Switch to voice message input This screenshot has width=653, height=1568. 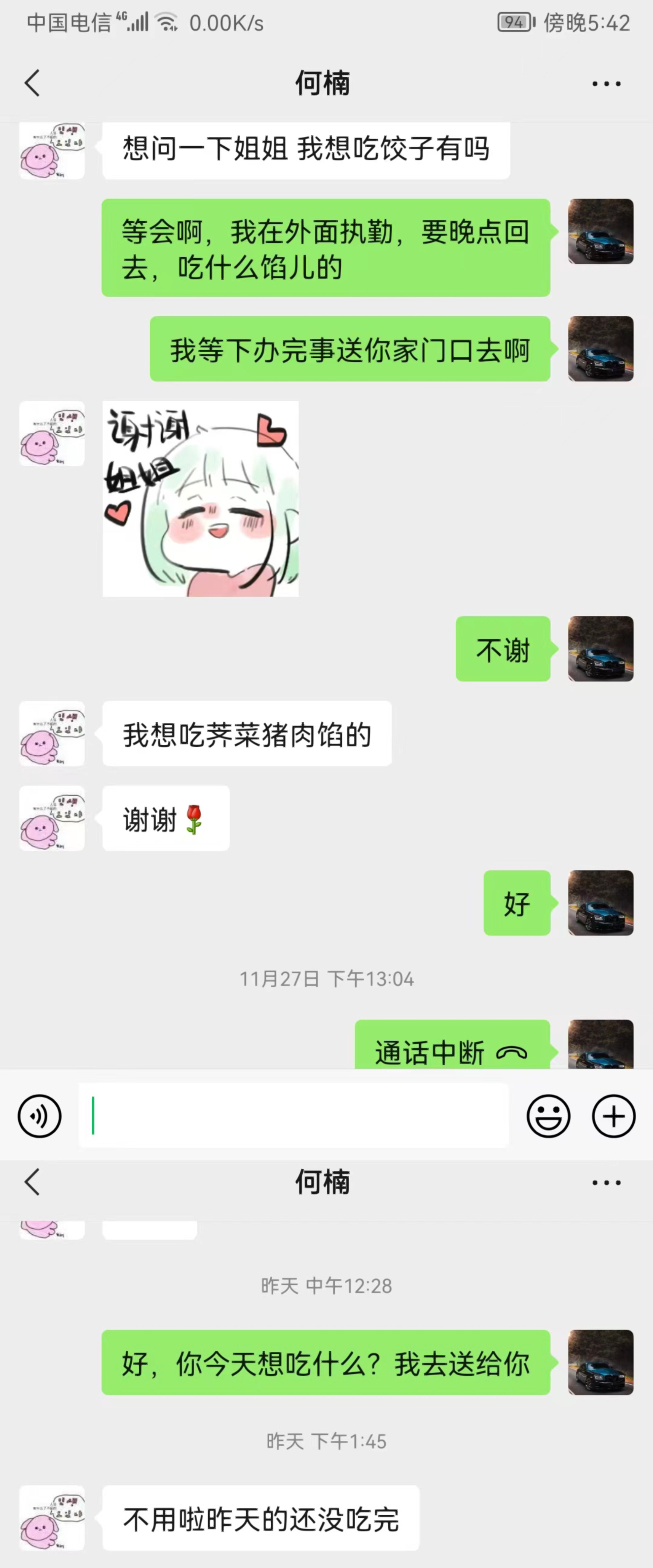(40, 1116)
